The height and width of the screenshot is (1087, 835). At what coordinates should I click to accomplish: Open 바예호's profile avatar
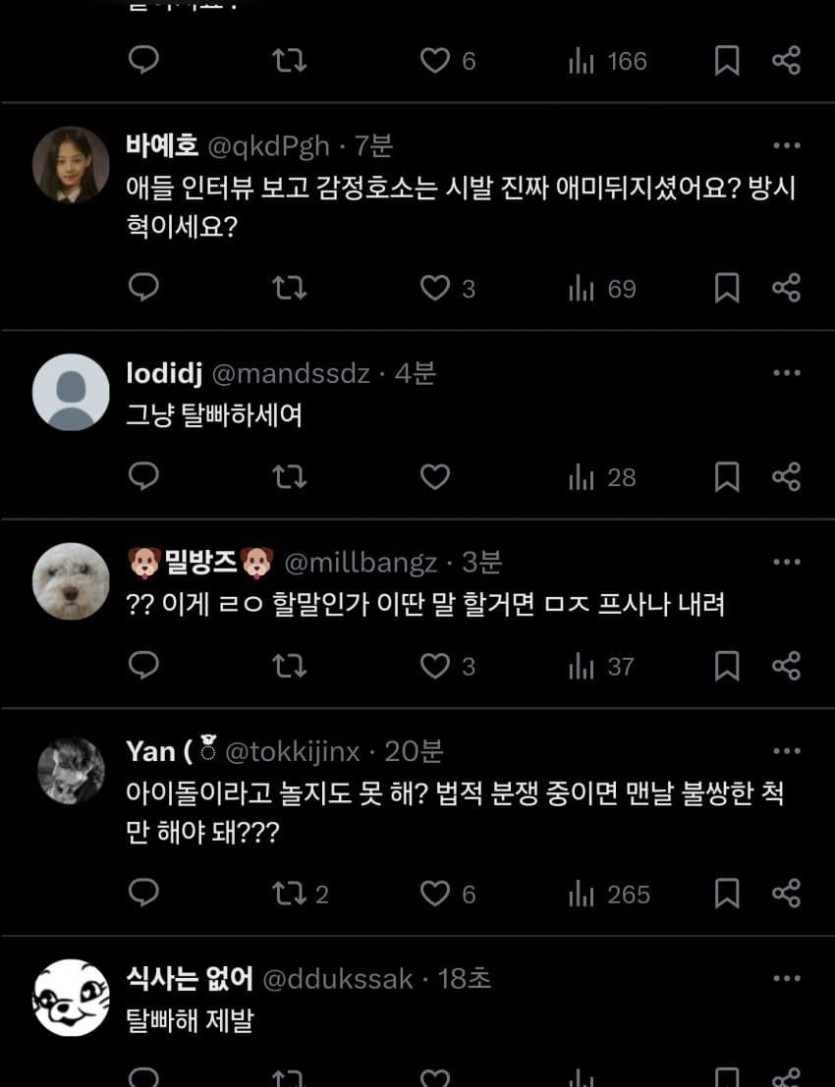click(x=71, y=165)
